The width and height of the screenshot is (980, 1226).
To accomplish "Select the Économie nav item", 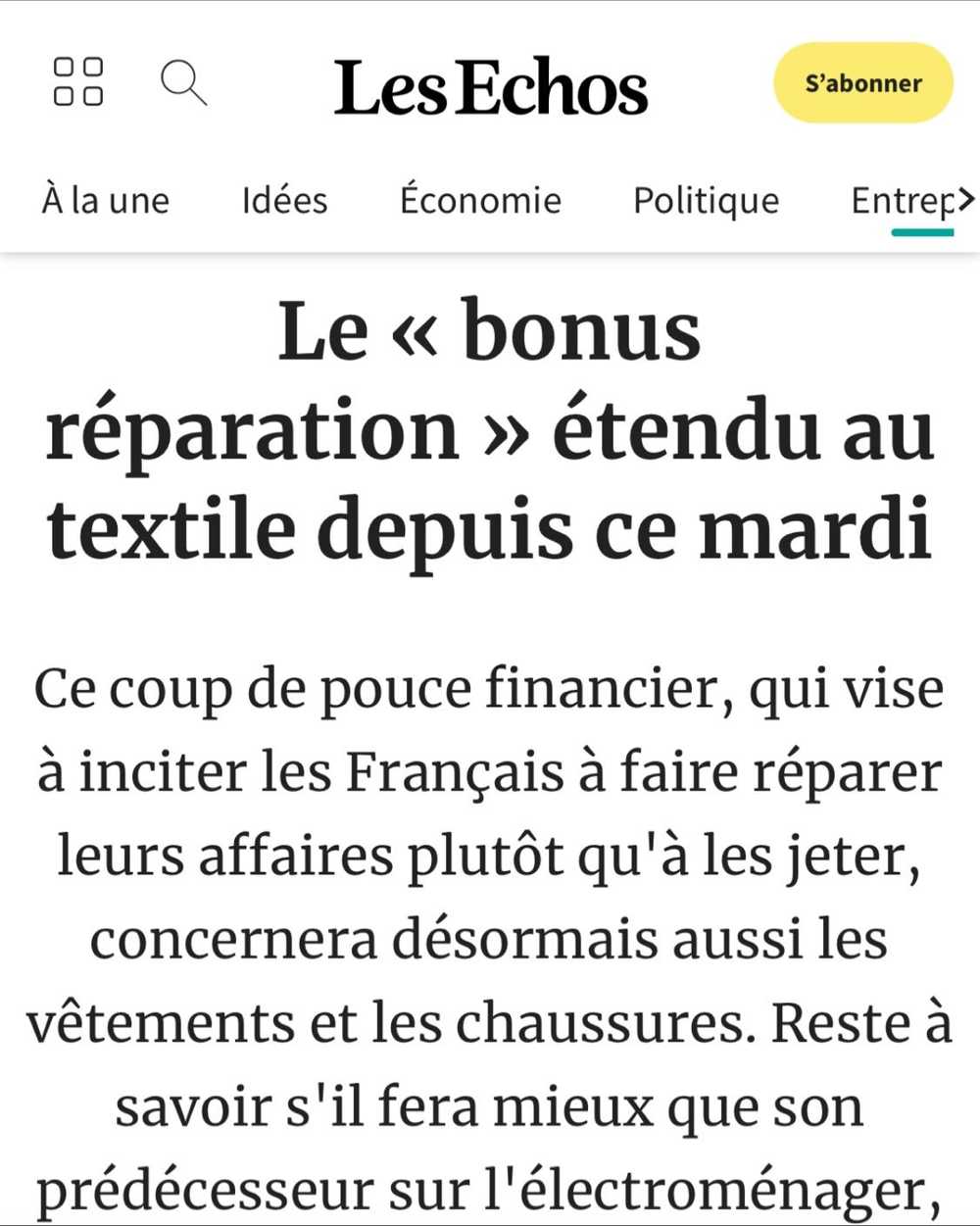I will [x=481, y=200].
